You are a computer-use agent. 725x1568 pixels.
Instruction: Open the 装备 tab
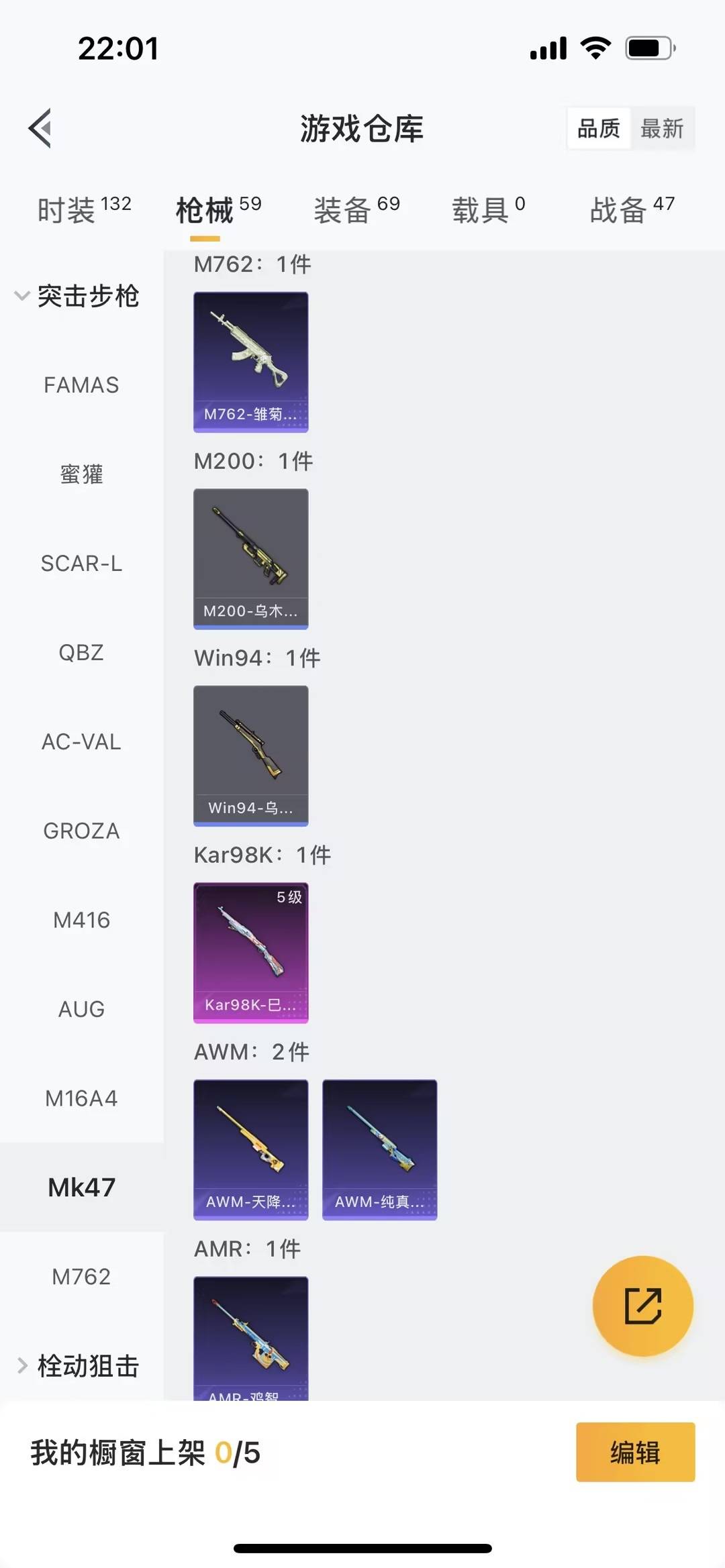(x=344, y=208)
